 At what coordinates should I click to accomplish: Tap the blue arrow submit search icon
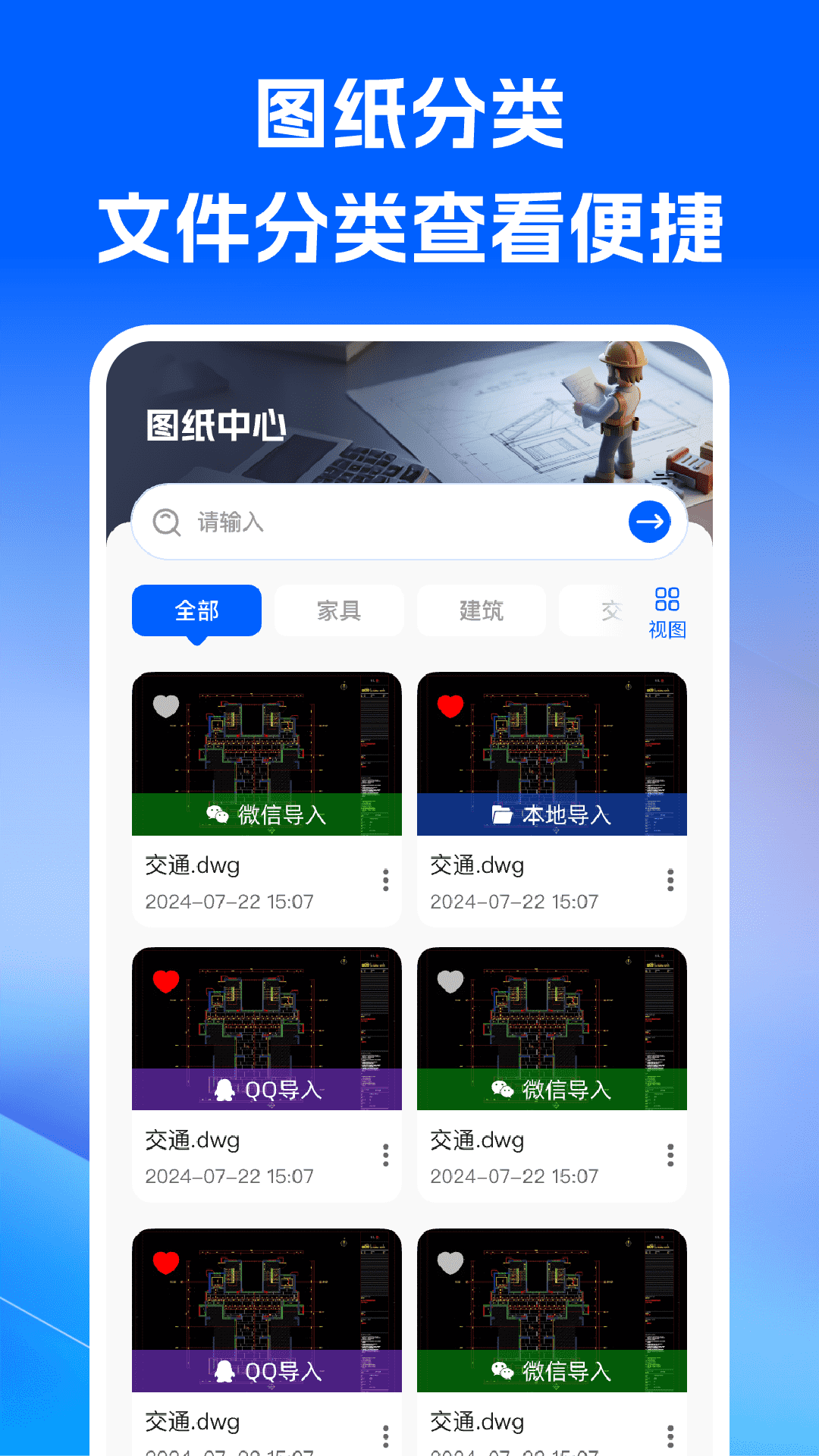click(648, 522)
